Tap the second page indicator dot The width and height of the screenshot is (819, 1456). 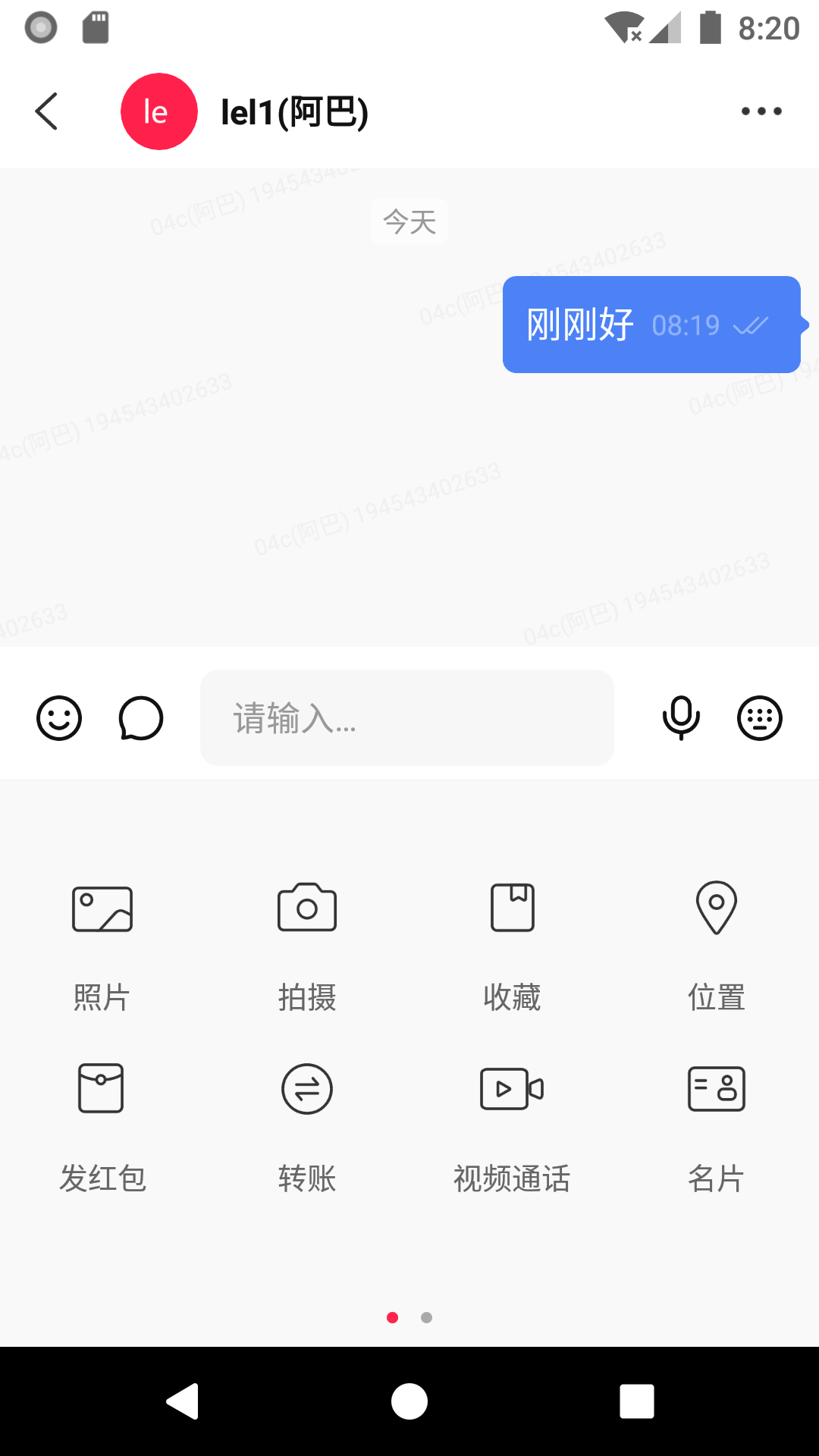427,1317
